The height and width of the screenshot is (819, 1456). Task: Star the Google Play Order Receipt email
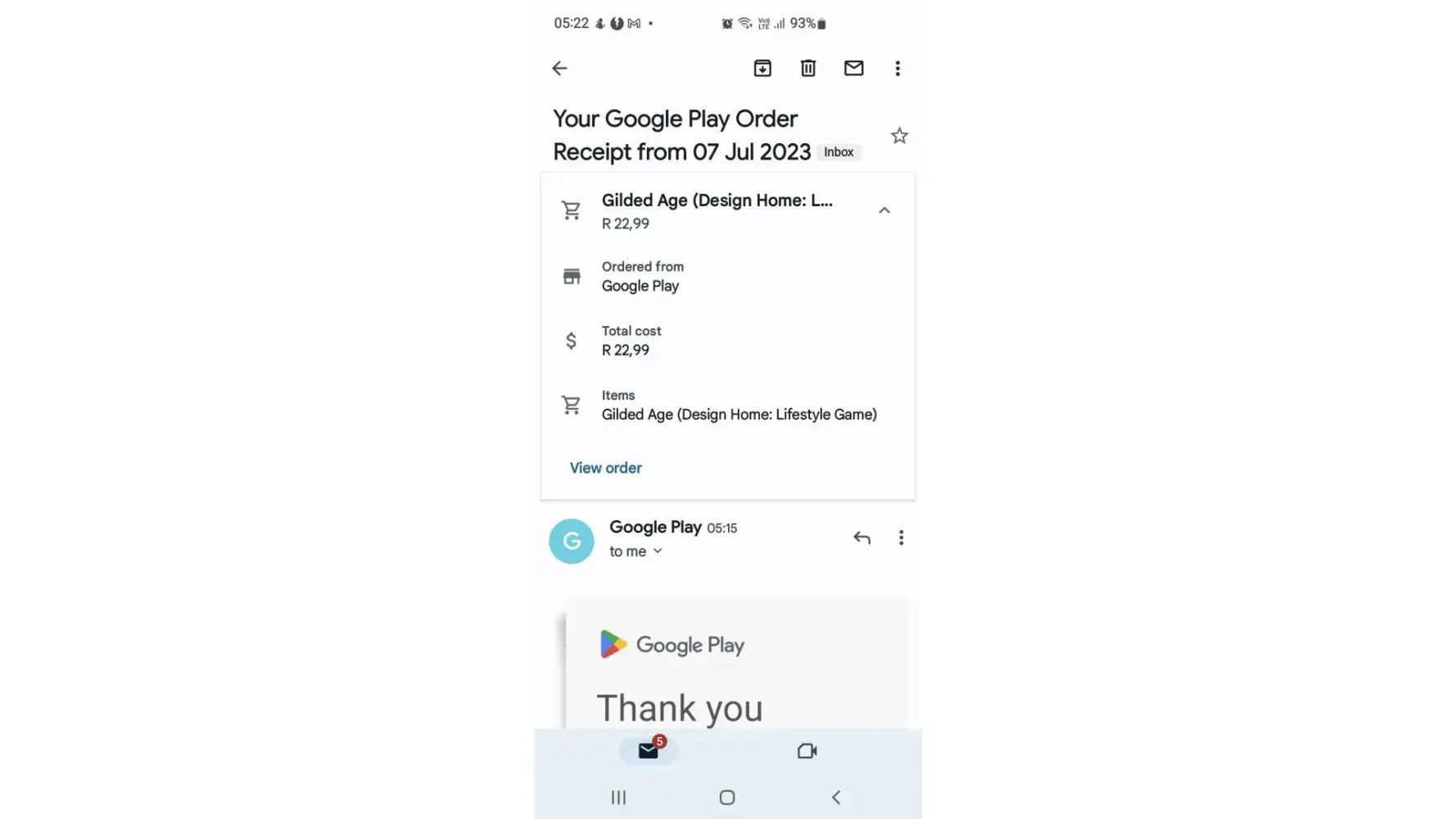pyautogui.click(x=899, y=136)
